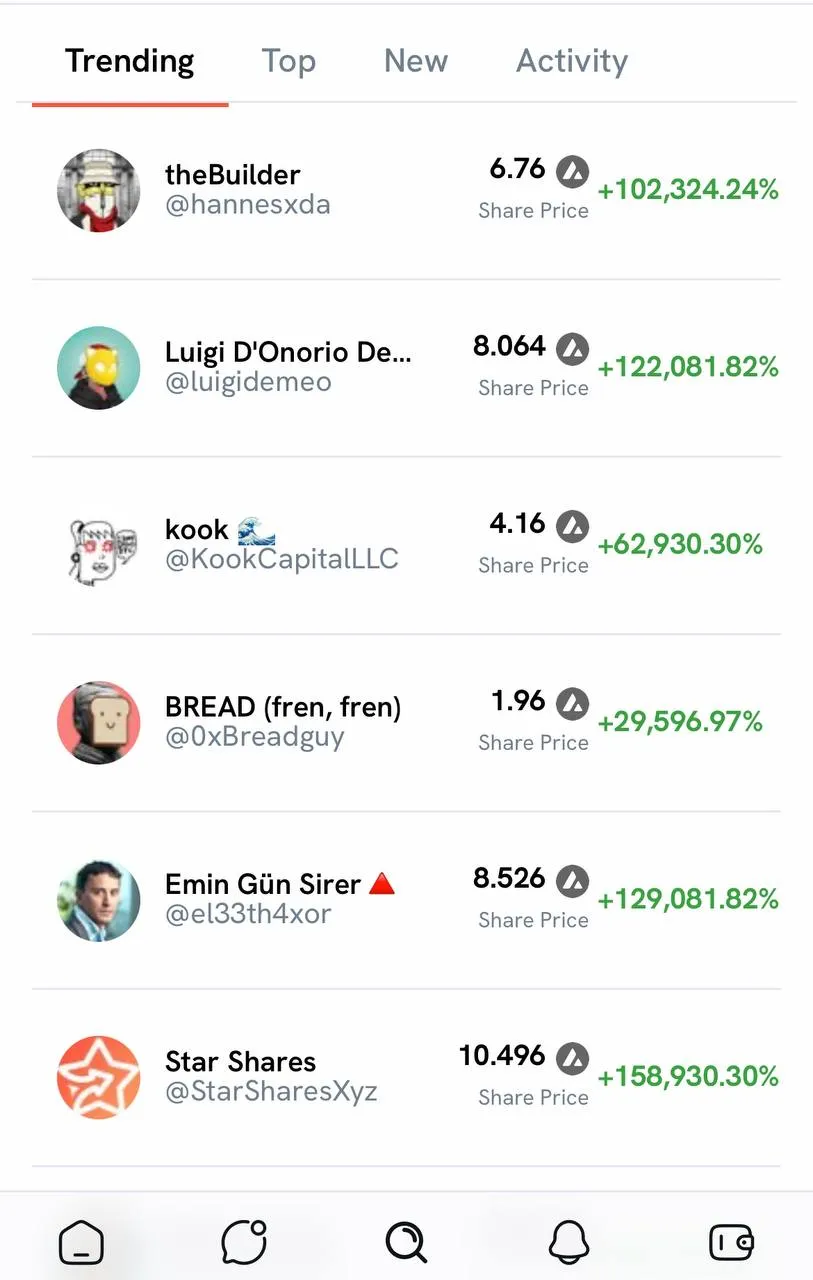
Task: Open the notifications bell
Action: [x=568, y=1243]
